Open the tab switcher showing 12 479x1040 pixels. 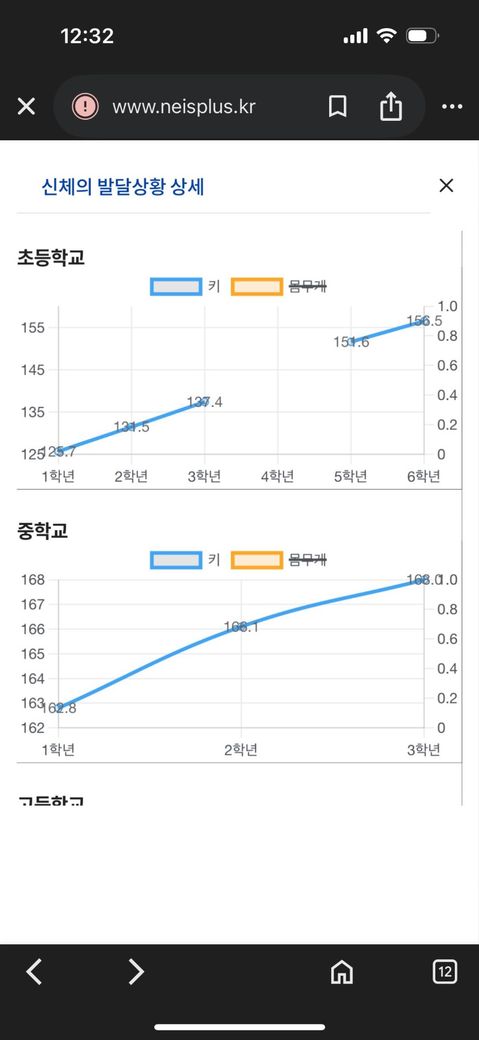[445, 972]
